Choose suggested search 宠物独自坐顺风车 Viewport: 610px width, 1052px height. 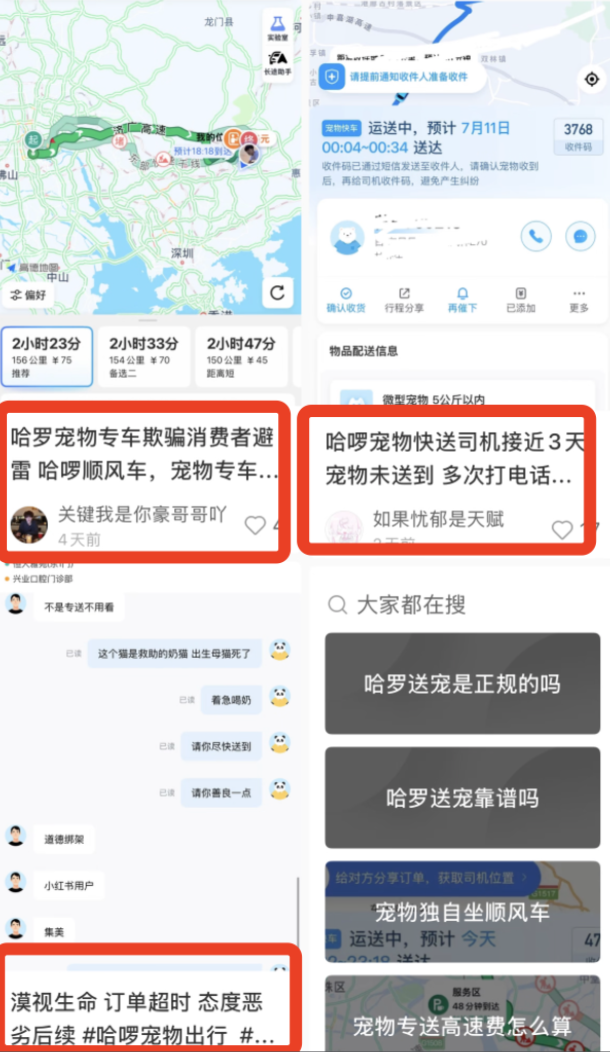pyautogui.click(x=462, y=911)
